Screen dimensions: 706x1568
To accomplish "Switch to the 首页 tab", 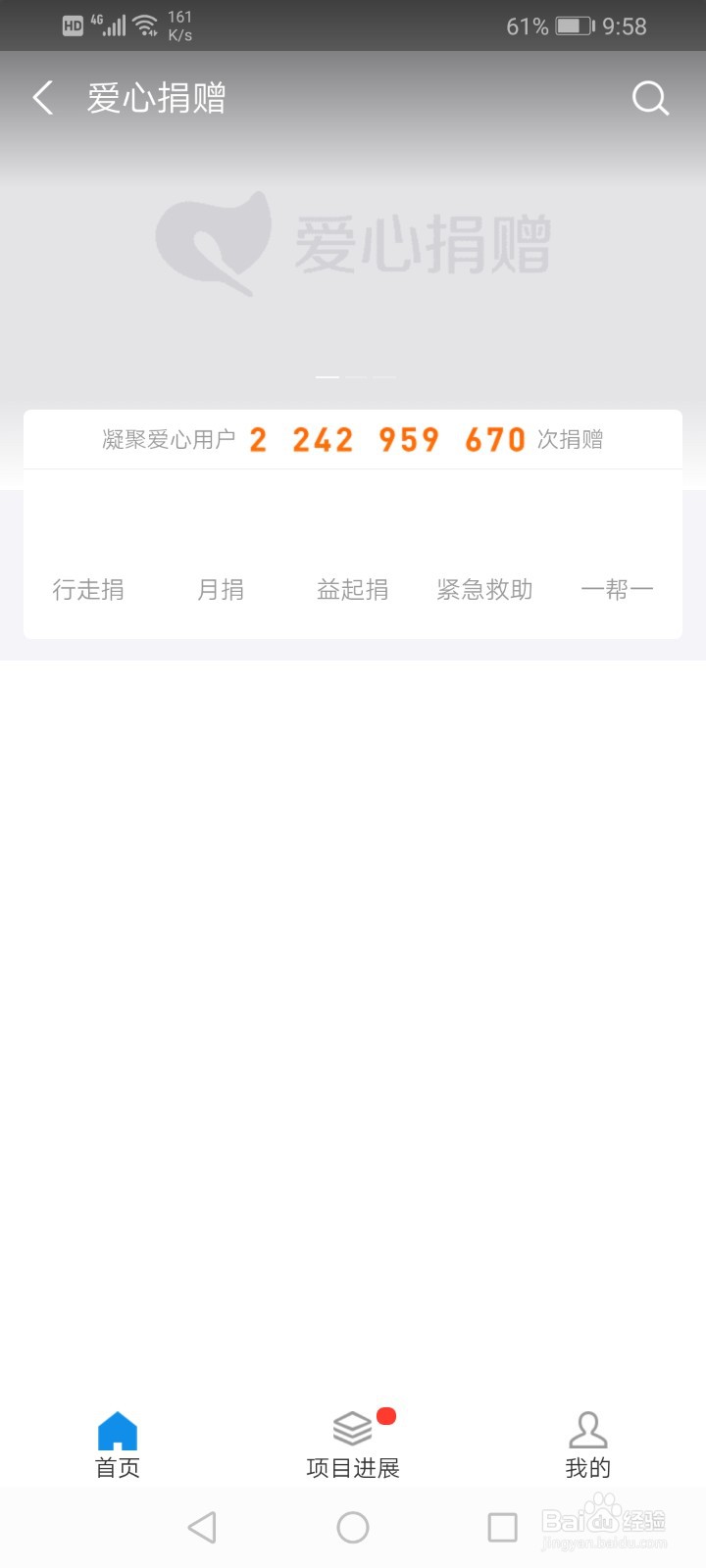I will [x=118, y=1445].
